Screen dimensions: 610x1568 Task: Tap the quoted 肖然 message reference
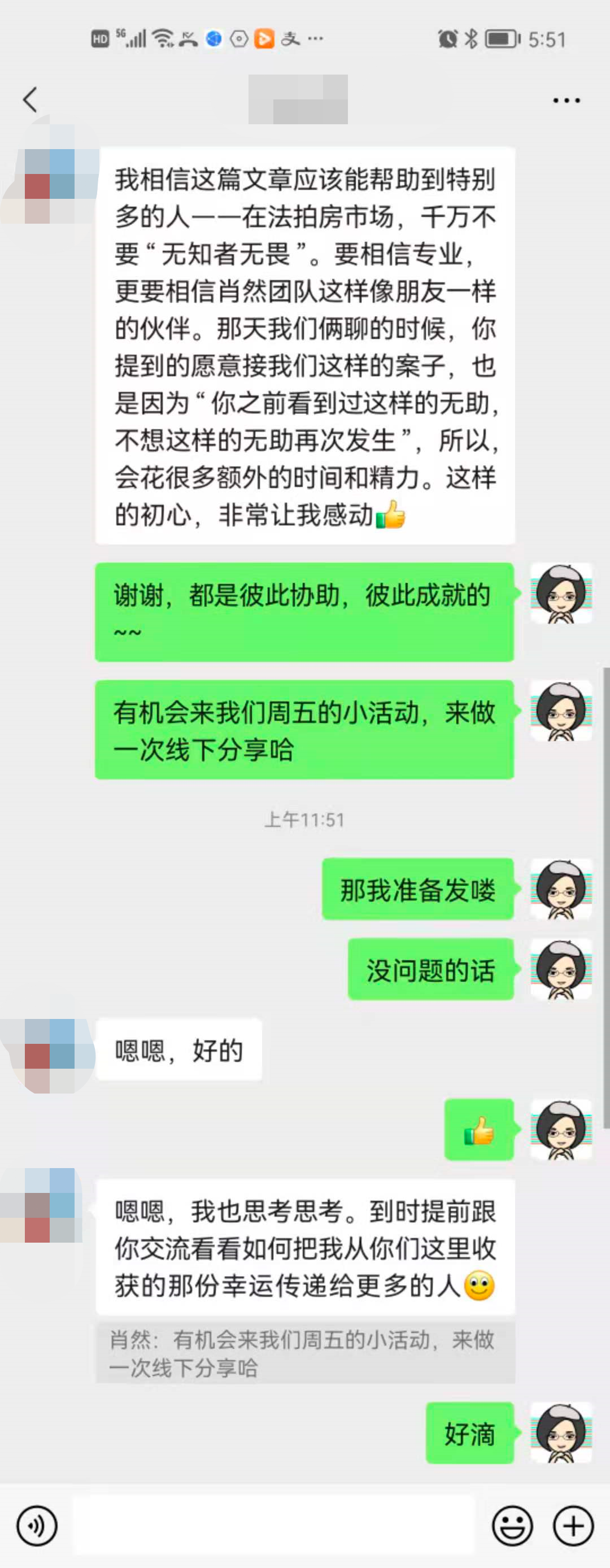pyautogui.click(x=304, y=1353)
